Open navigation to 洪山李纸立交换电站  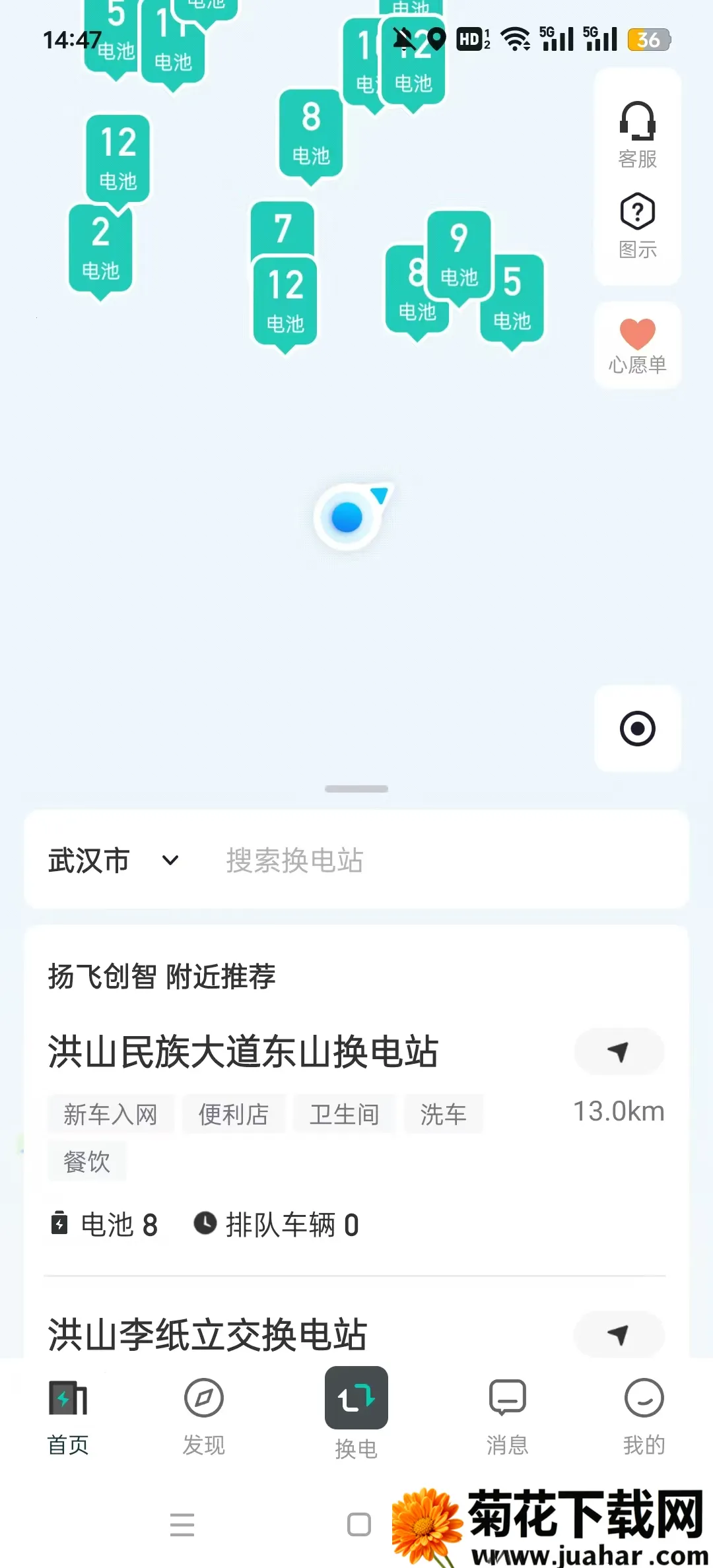click(x=618, y=1334)
